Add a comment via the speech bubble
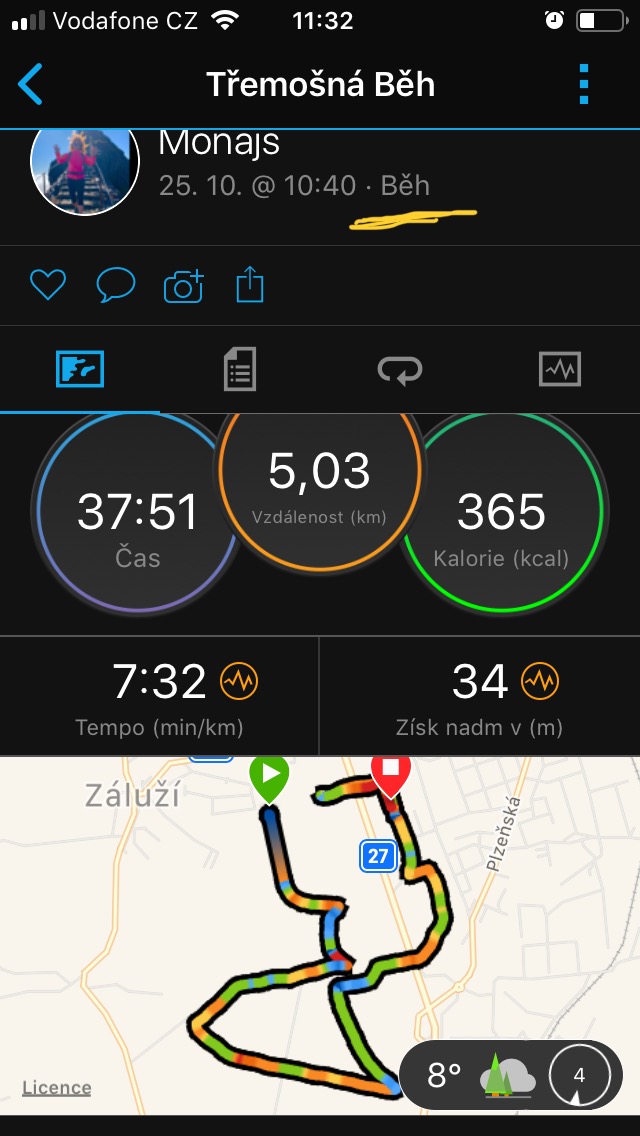Screen dimensions: 640x1136 (x=115, y=286)
